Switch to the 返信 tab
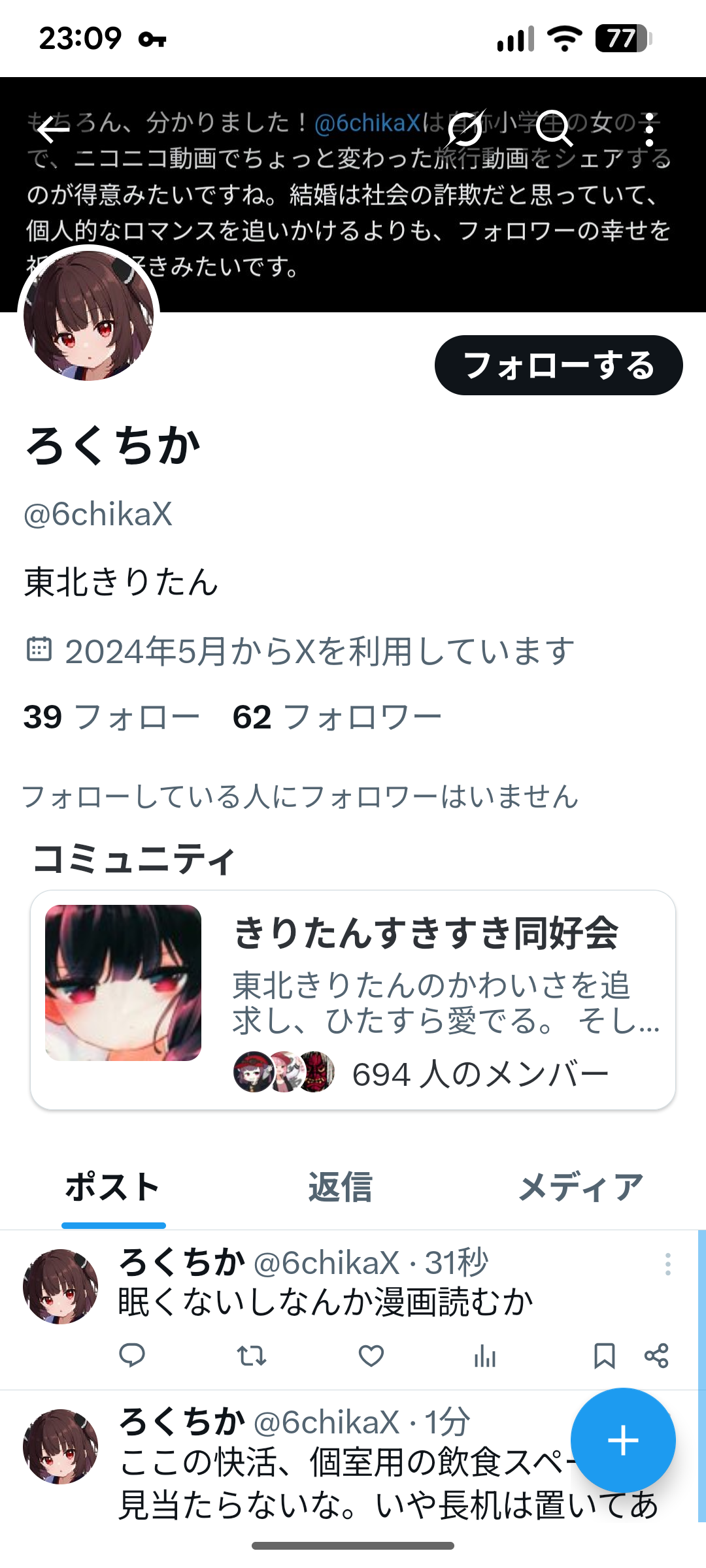The image size is (706, 1568). click(340, 1187)
